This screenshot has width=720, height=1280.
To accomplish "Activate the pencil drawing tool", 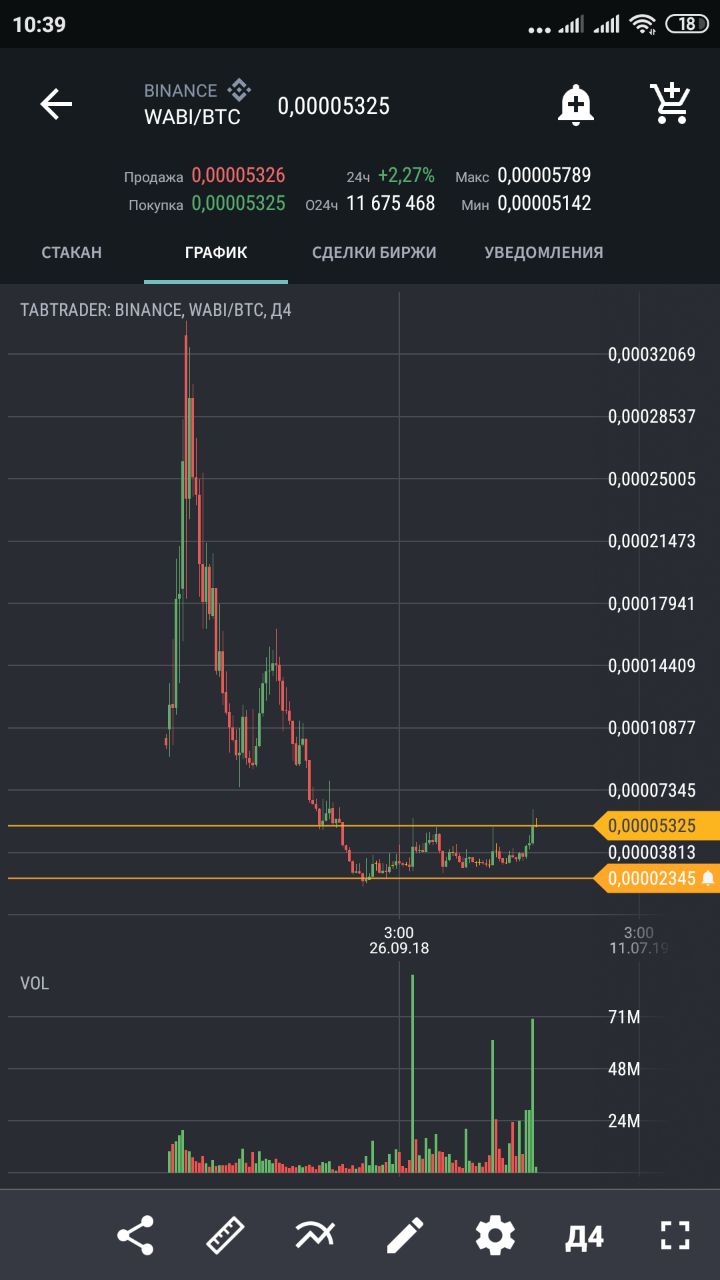I will pos(405,1236).
